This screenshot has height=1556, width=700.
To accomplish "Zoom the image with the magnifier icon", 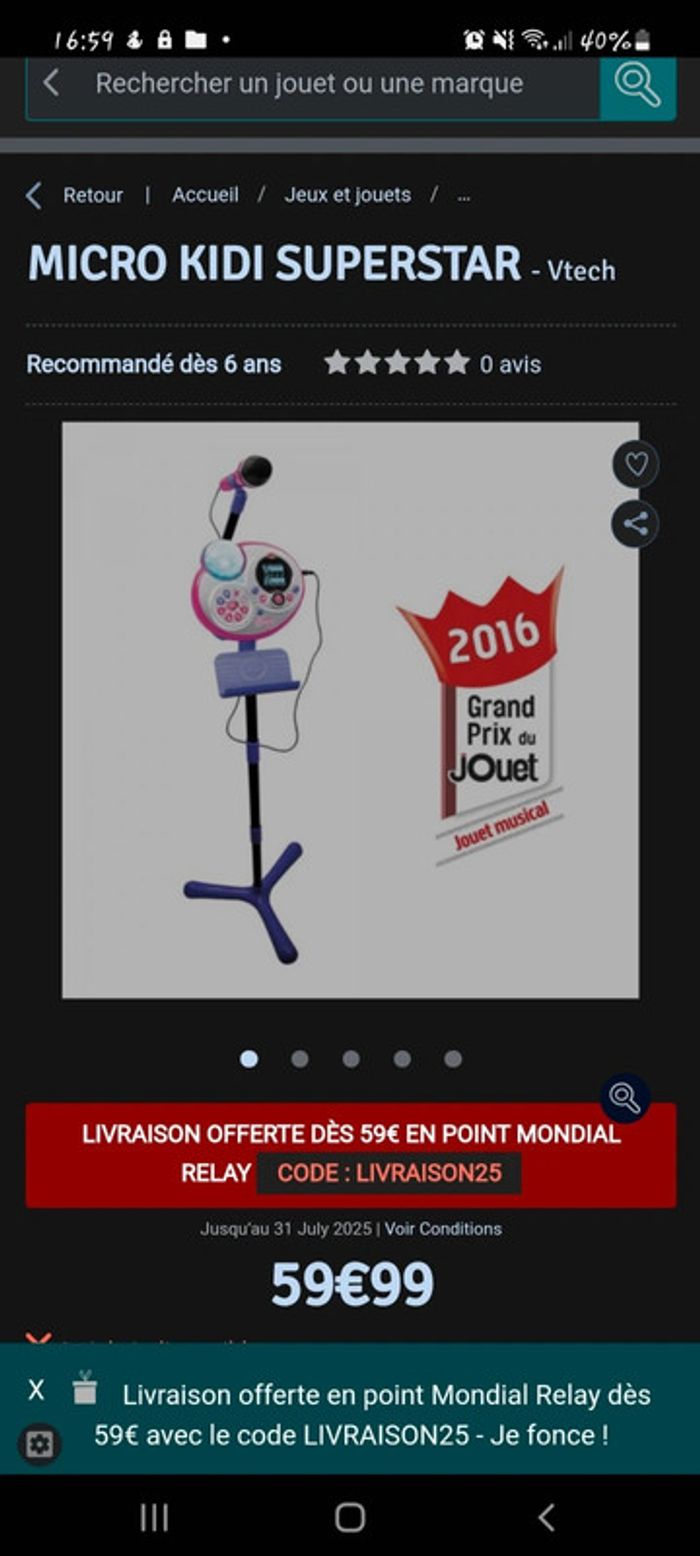I will 625,1098.
